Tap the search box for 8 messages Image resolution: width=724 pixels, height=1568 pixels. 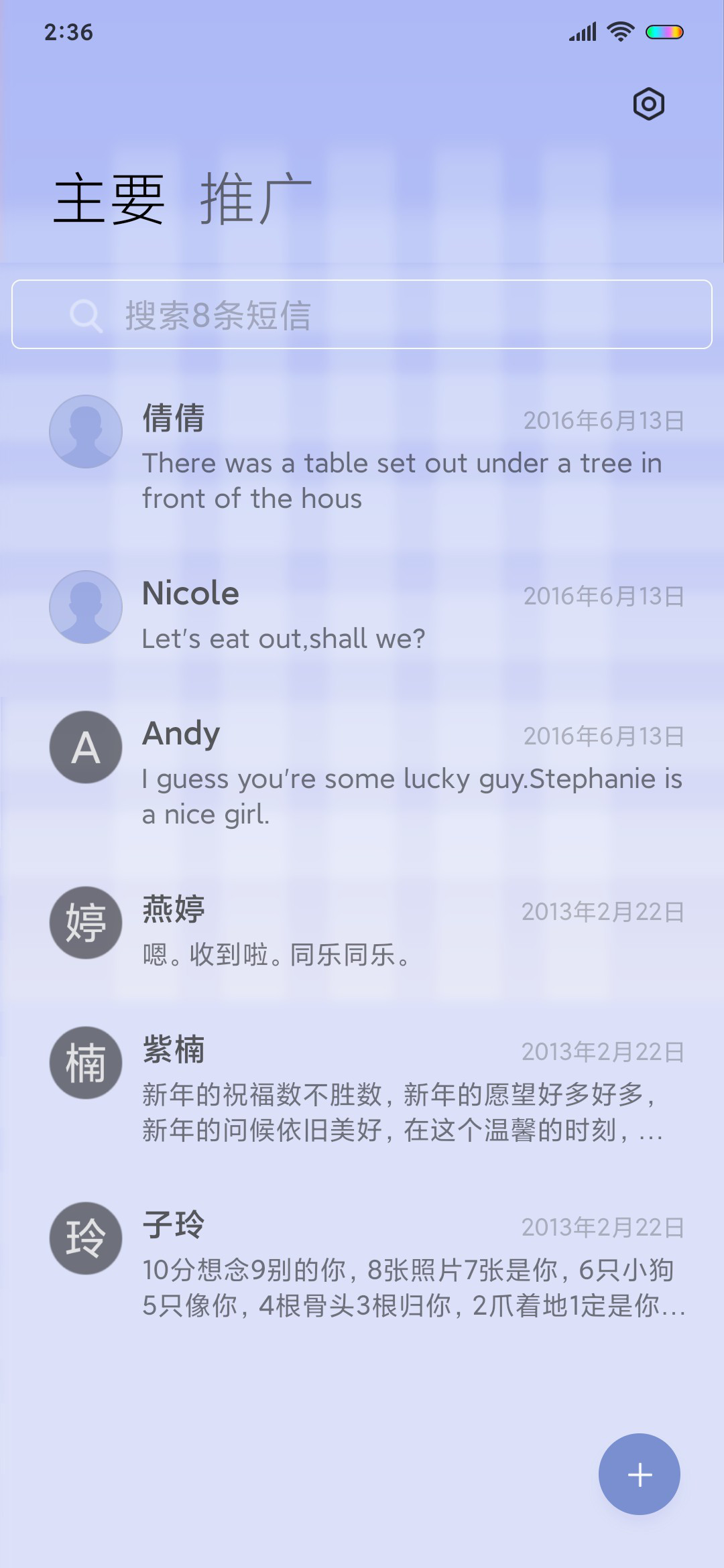pyautogui.click(x=362, y=314)
